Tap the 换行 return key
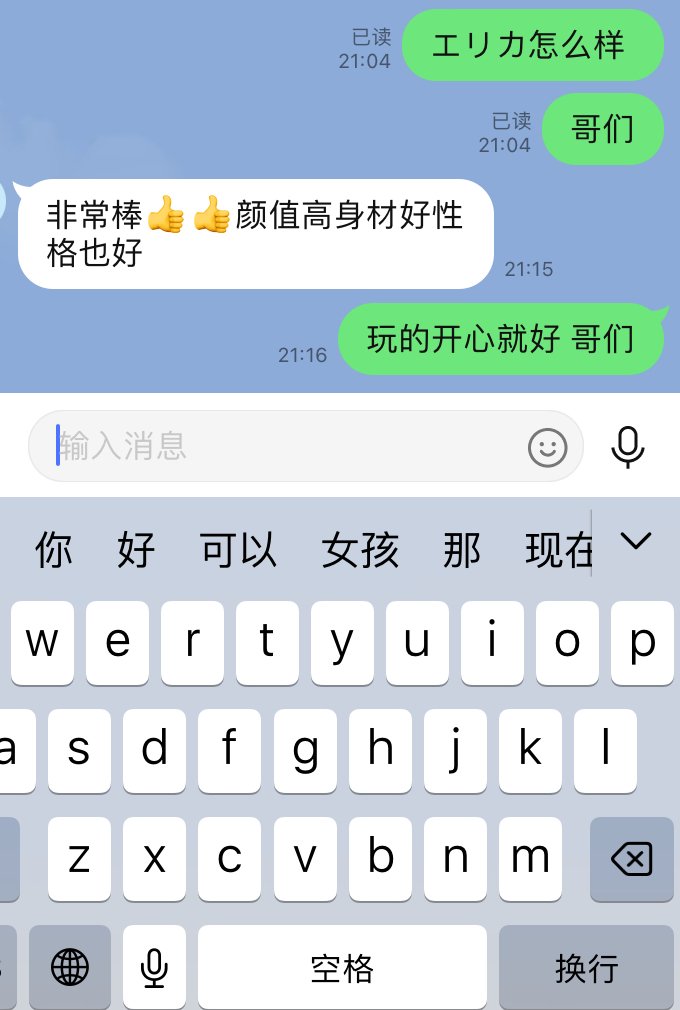Viewport: 680px width, 1010px height. coord(586,967)
